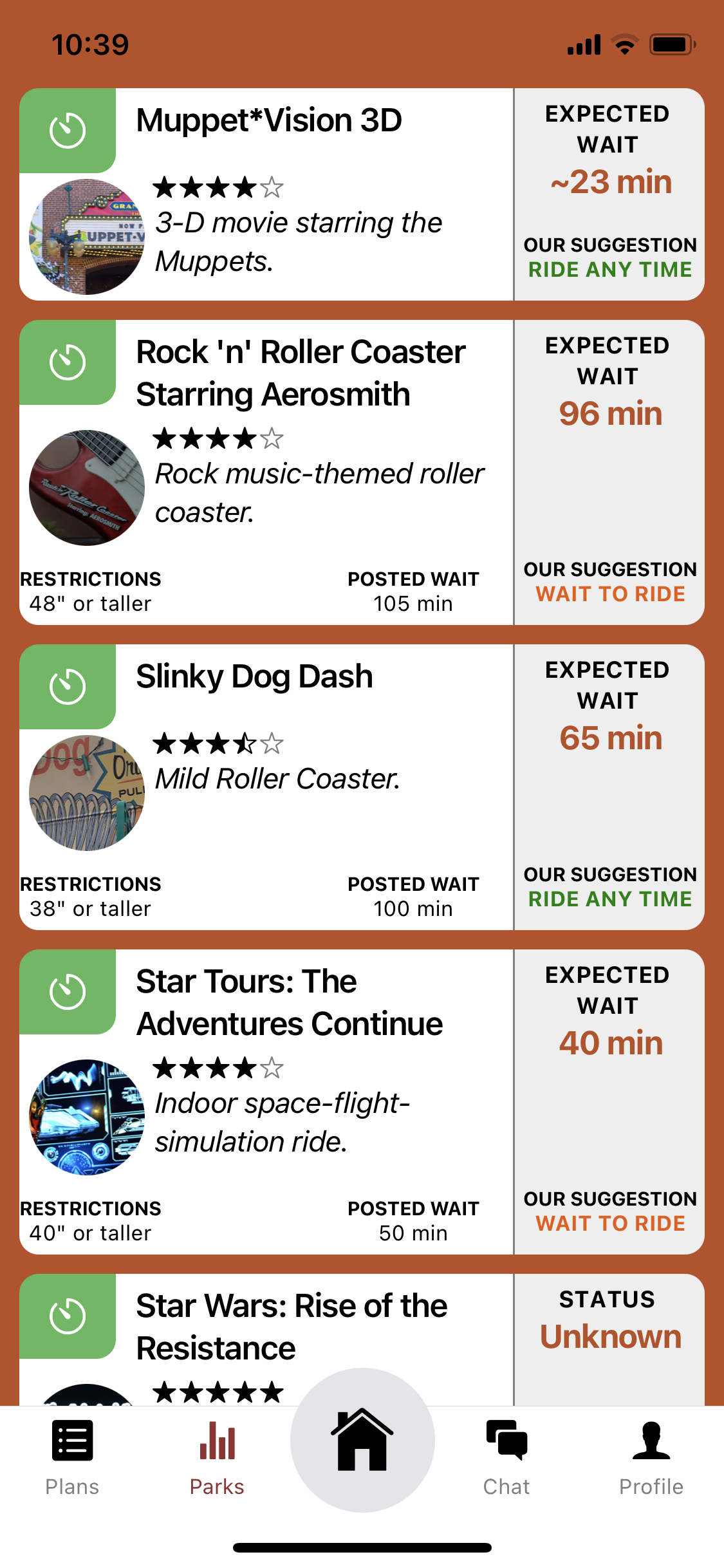
Task: Switch to the Profile tab
Action: pyautogui.click(x=651, y=1457)
